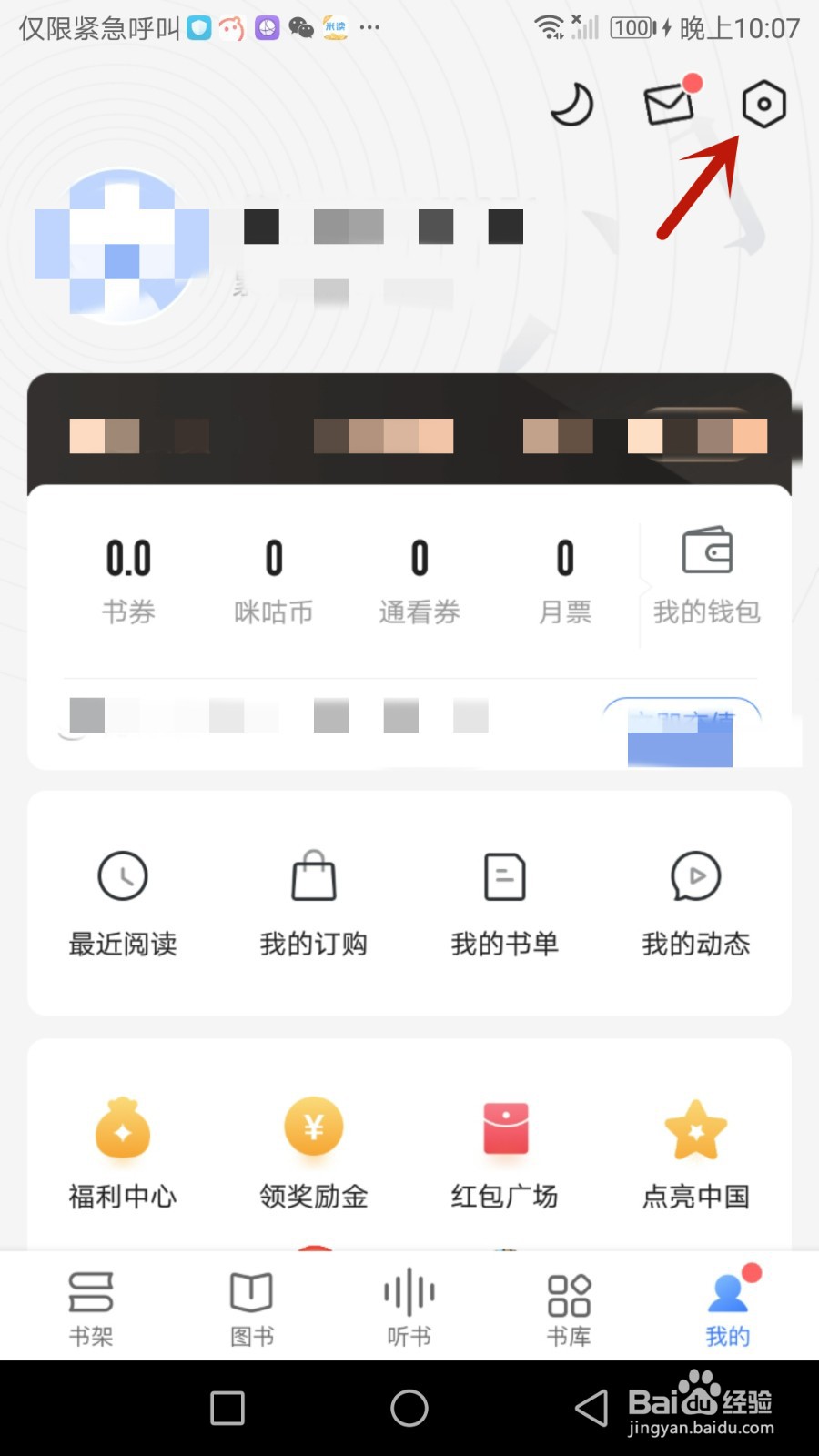
Task: Check 书券 balance
Action: (x=128, y=578)
